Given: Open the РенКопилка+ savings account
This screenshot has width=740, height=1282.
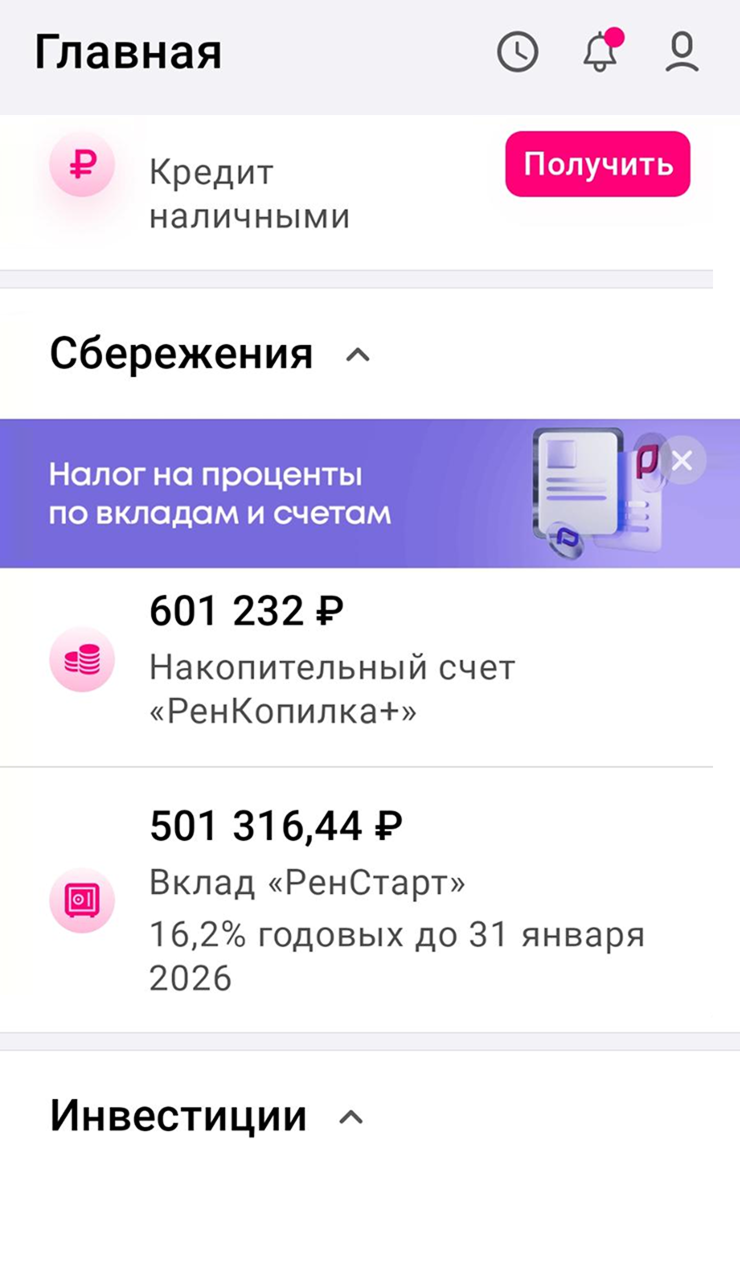Looking at the screenshot, I should pos(330,661).
